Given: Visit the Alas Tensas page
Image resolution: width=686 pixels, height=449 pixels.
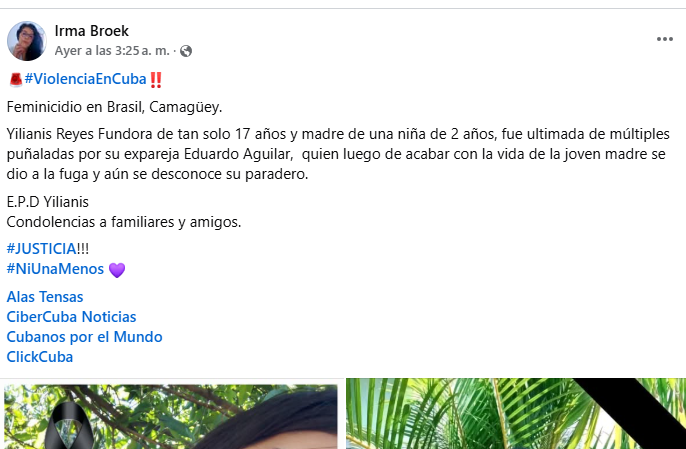Looking at the screenshot, I should click(x=45, y=297).
